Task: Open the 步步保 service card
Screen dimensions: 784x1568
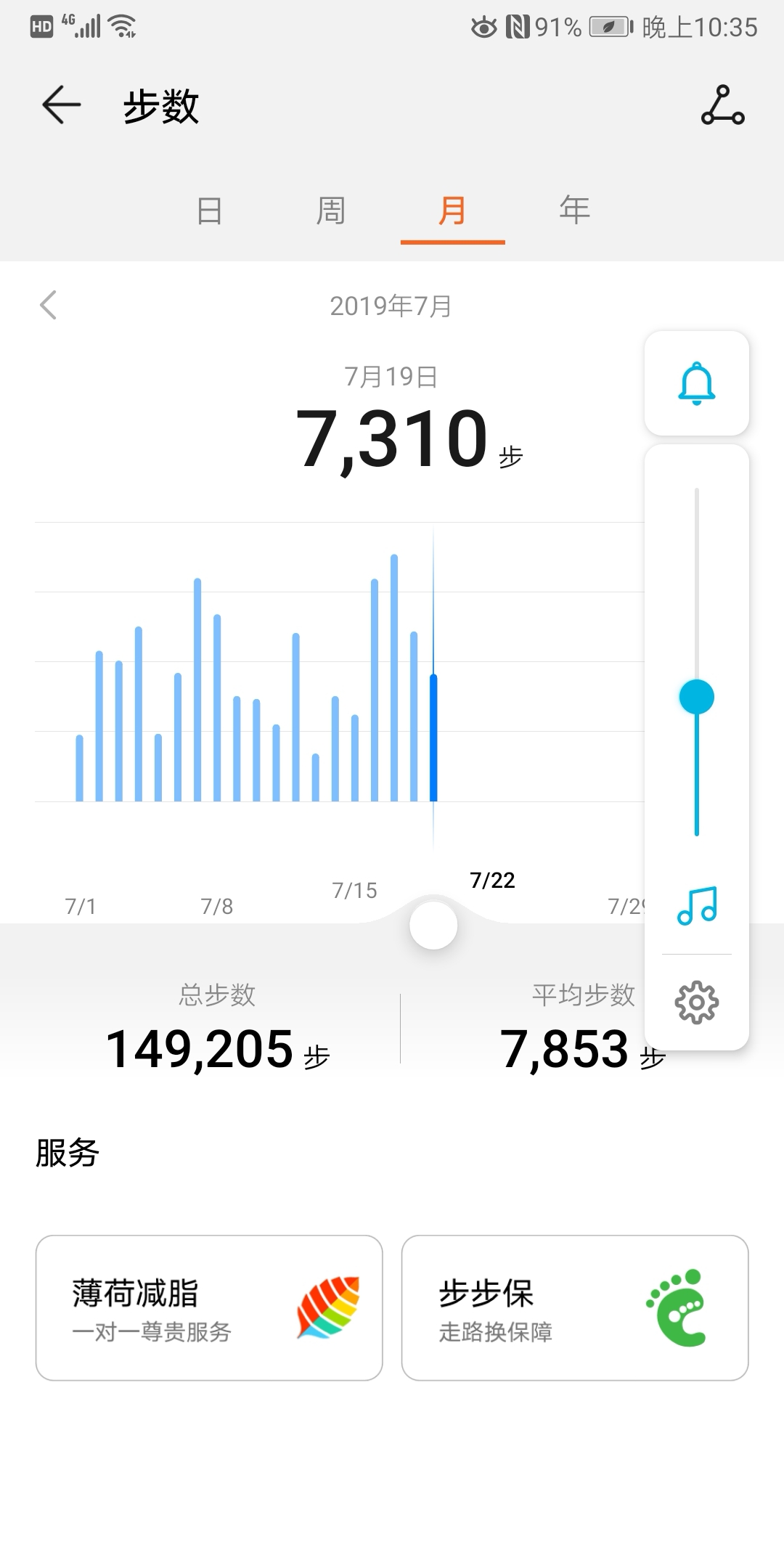Action: [575, 1307]
